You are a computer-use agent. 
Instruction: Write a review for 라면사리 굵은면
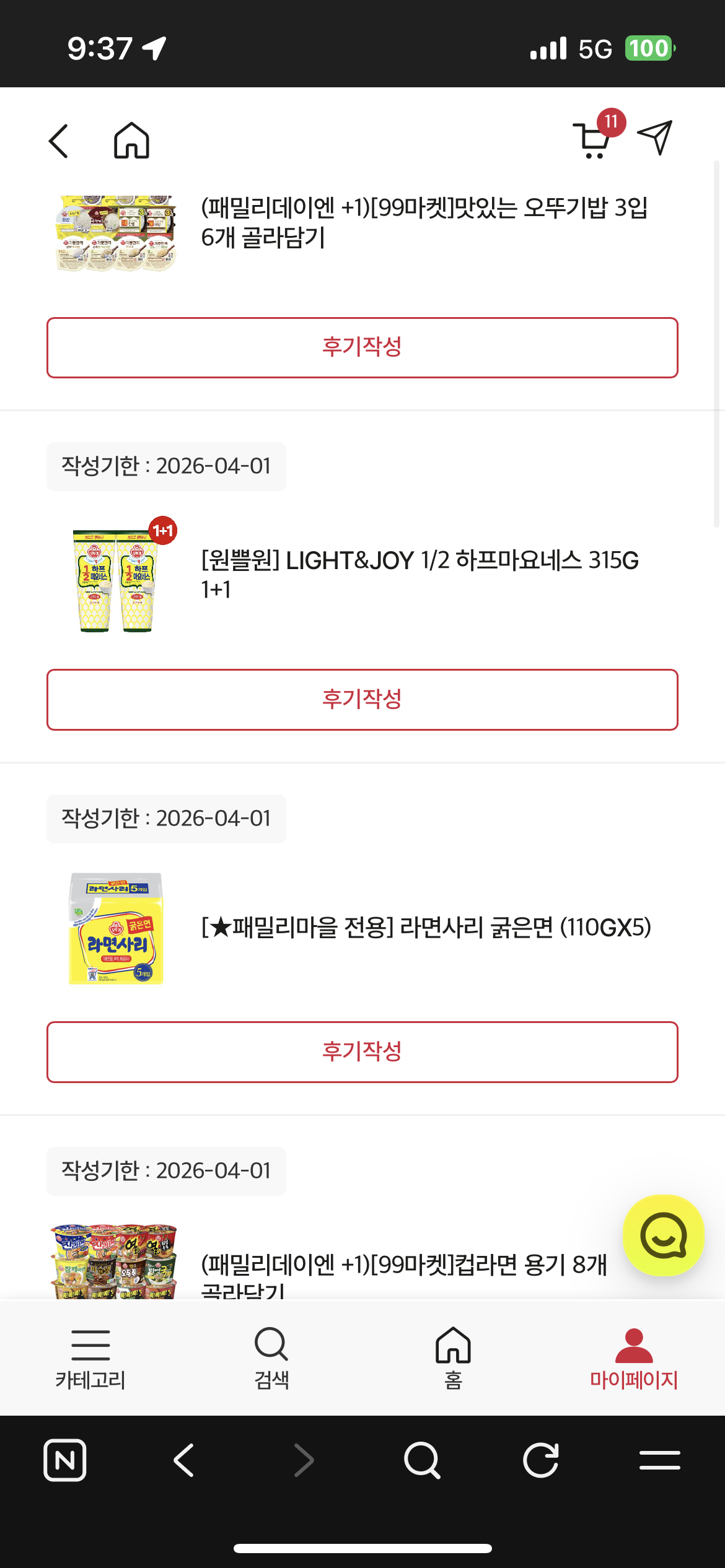[362, 1052]
